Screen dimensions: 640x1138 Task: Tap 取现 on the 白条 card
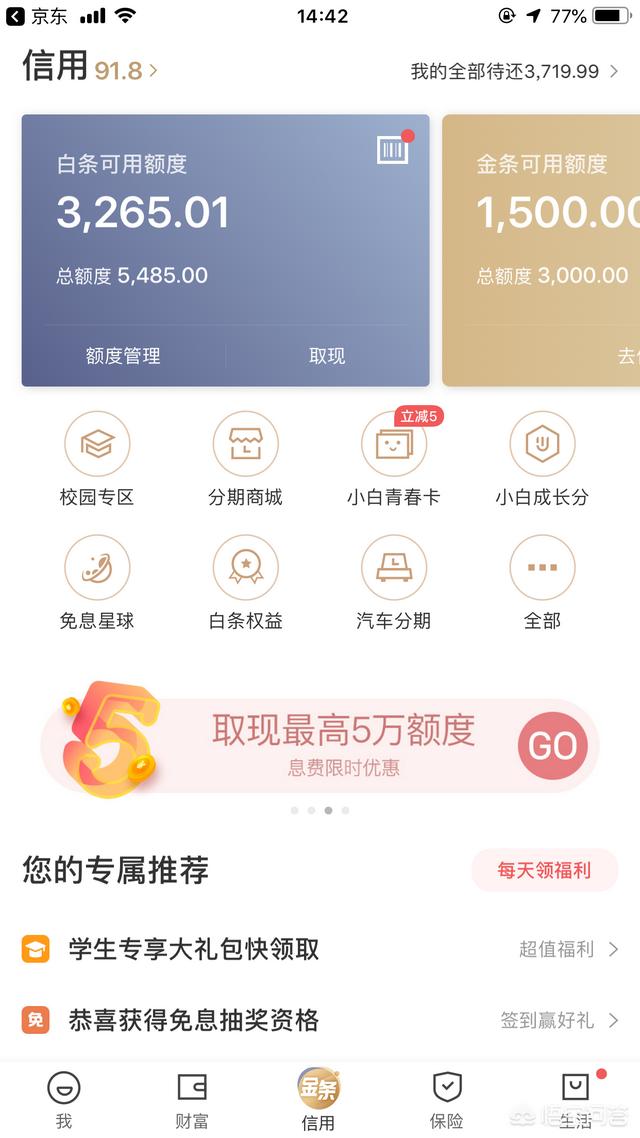[x=327, y=356]
